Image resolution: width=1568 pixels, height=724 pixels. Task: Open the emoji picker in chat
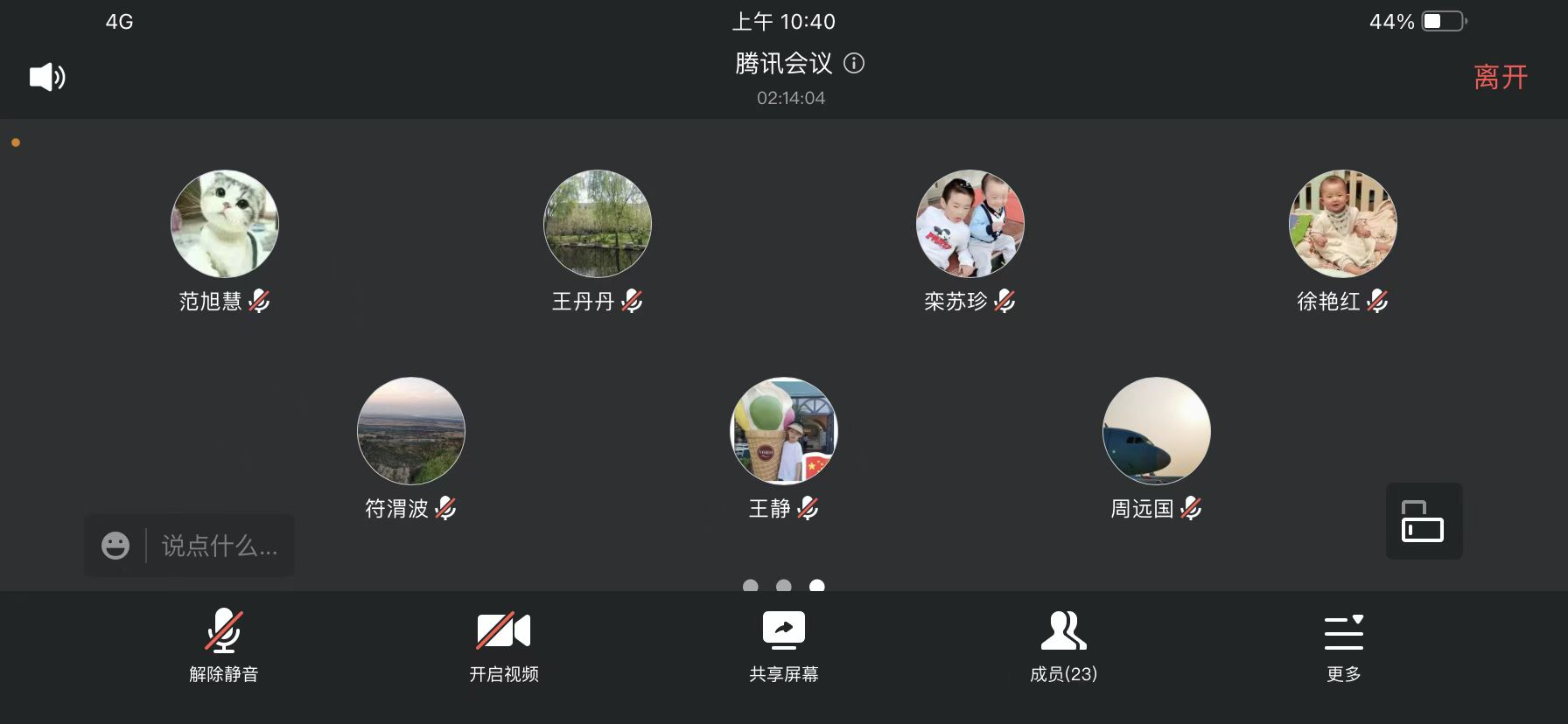pyautogui.click(x=115, y=546)
